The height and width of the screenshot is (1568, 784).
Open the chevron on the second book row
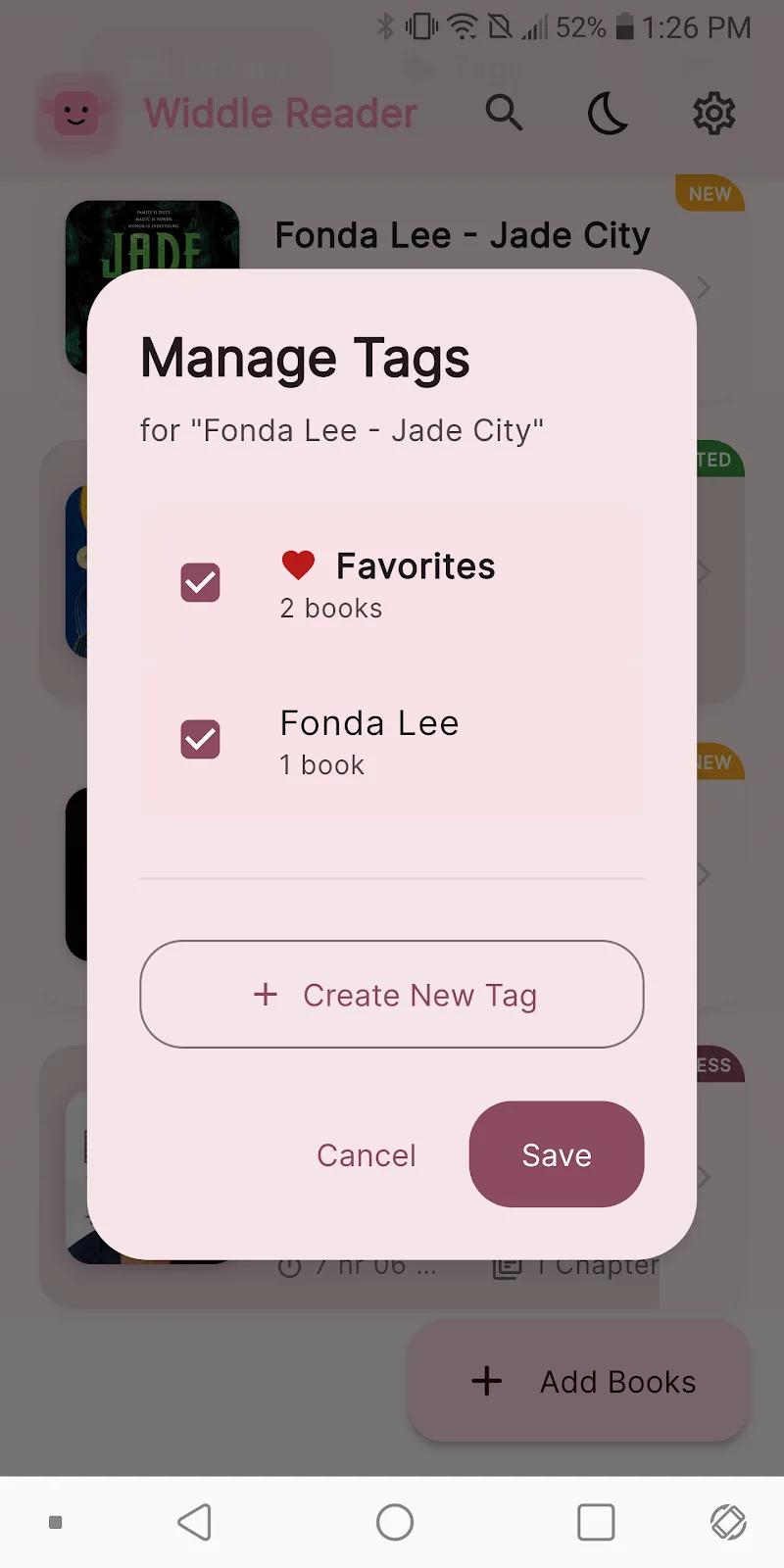(x=704, y=573)
